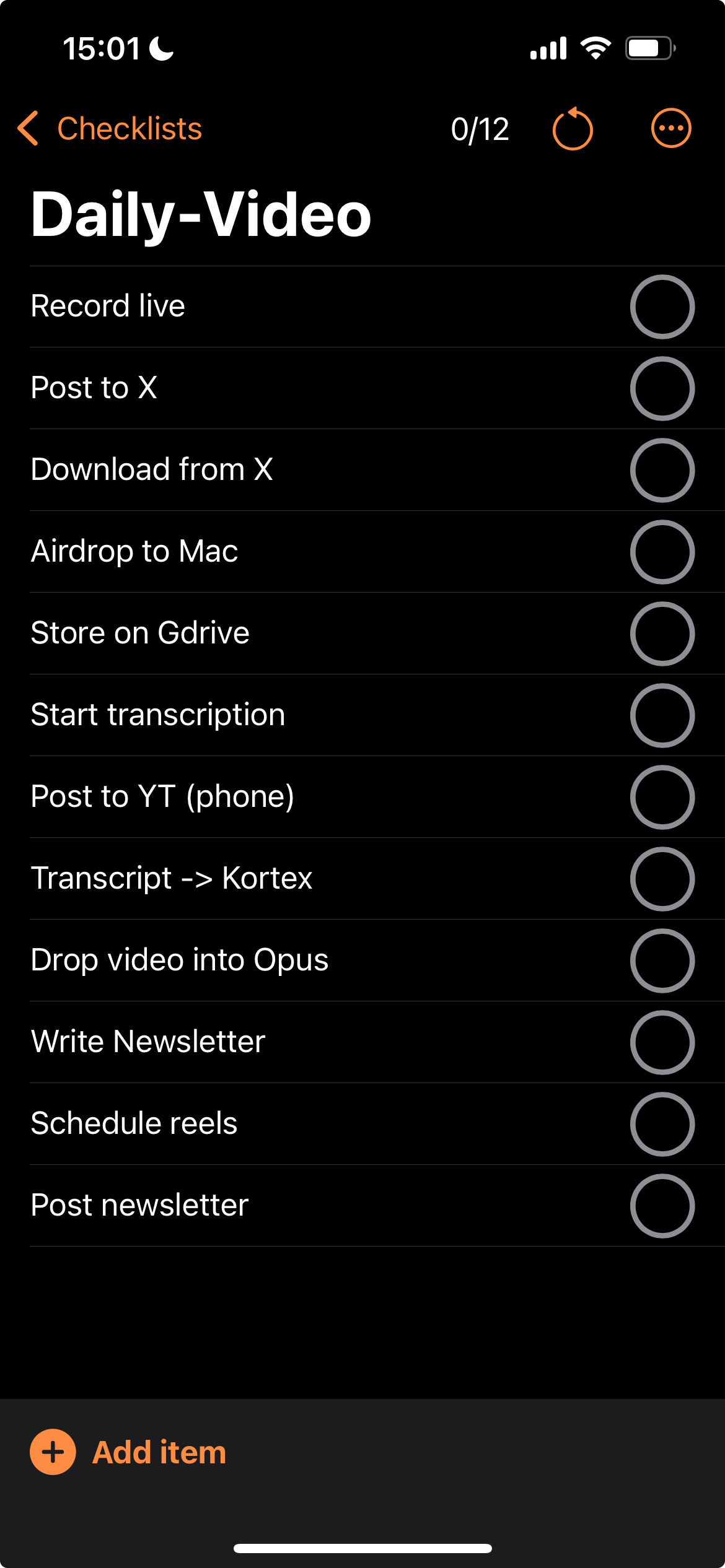This screenshot has height=1568, width=725.
Task: Complete the Airdrop to Mac step
Action: tap(662, 552)
